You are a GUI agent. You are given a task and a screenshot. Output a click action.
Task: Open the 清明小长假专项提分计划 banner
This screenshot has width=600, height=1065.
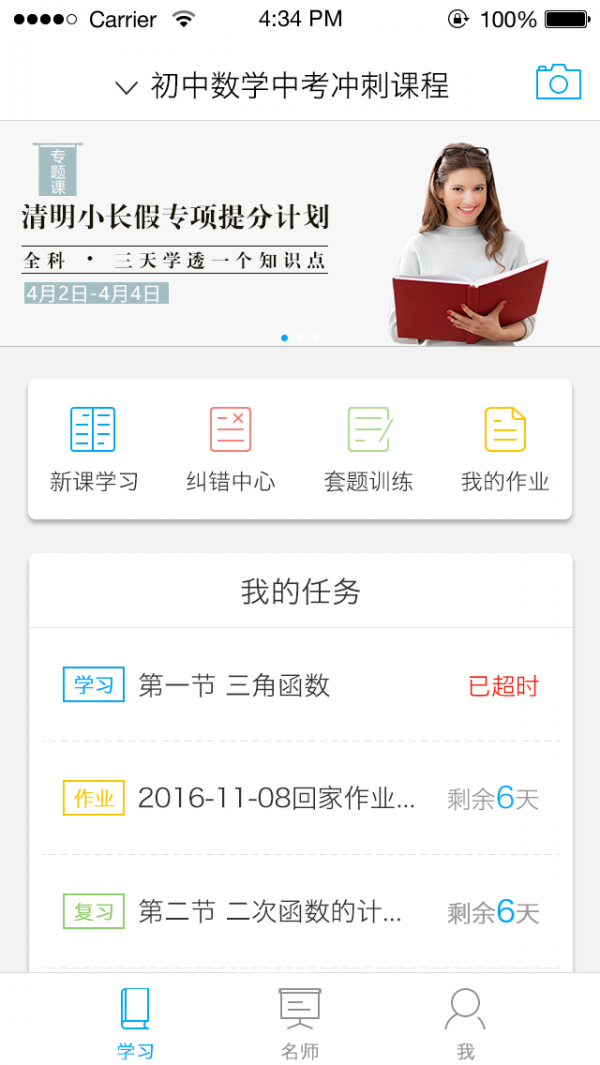300,234
